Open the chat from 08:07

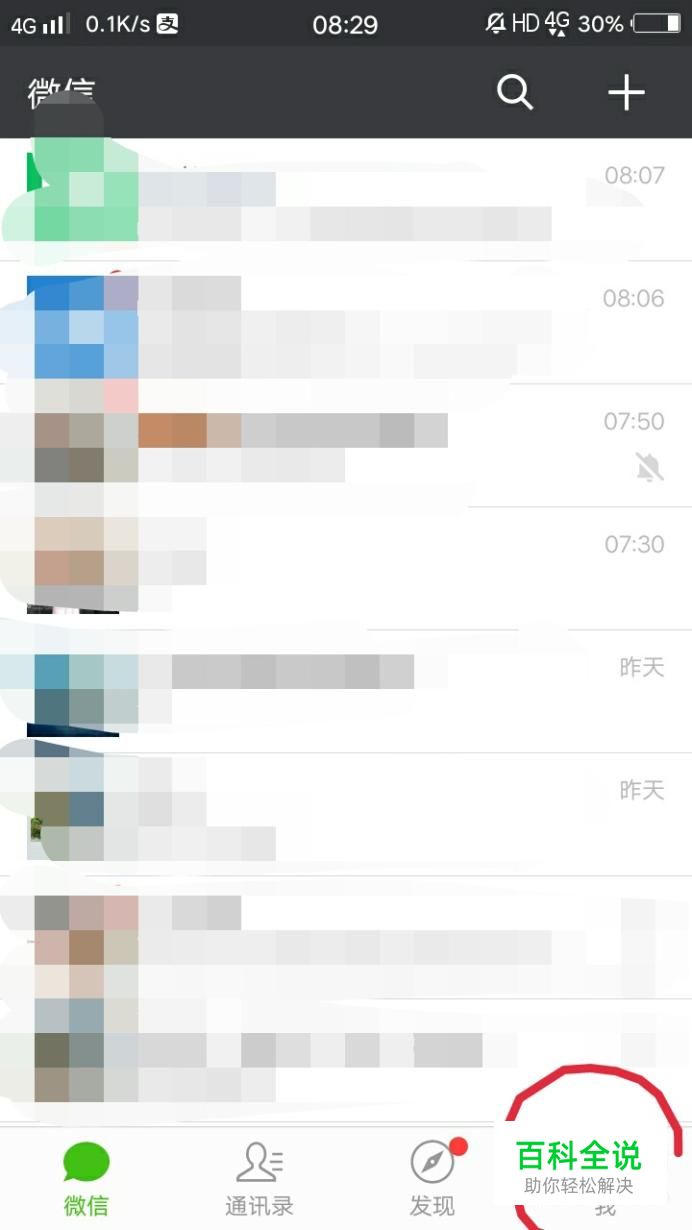click(346, 200)
